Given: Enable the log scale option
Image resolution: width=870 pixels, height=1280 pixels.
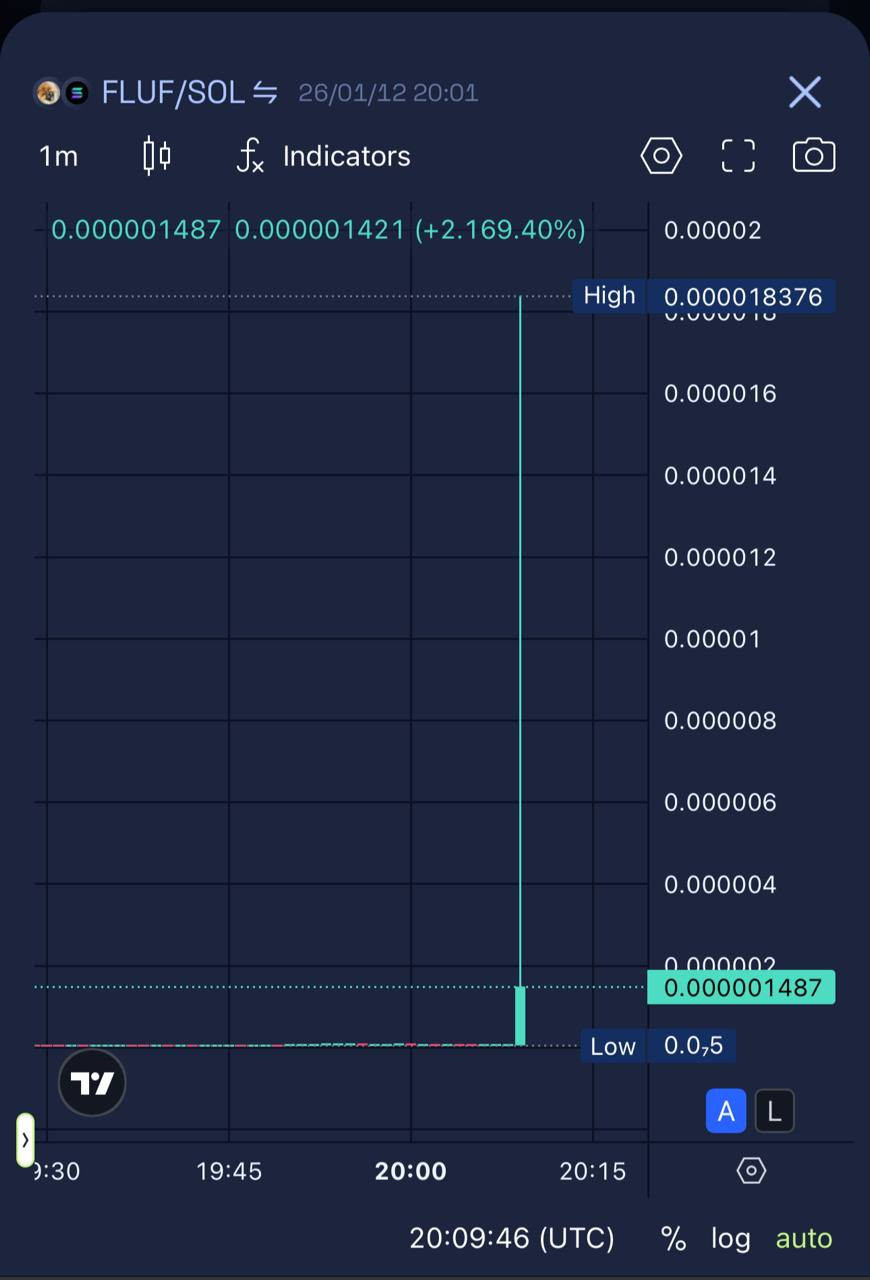Looking at the screenshot, I should click(x=730, y=1238).
